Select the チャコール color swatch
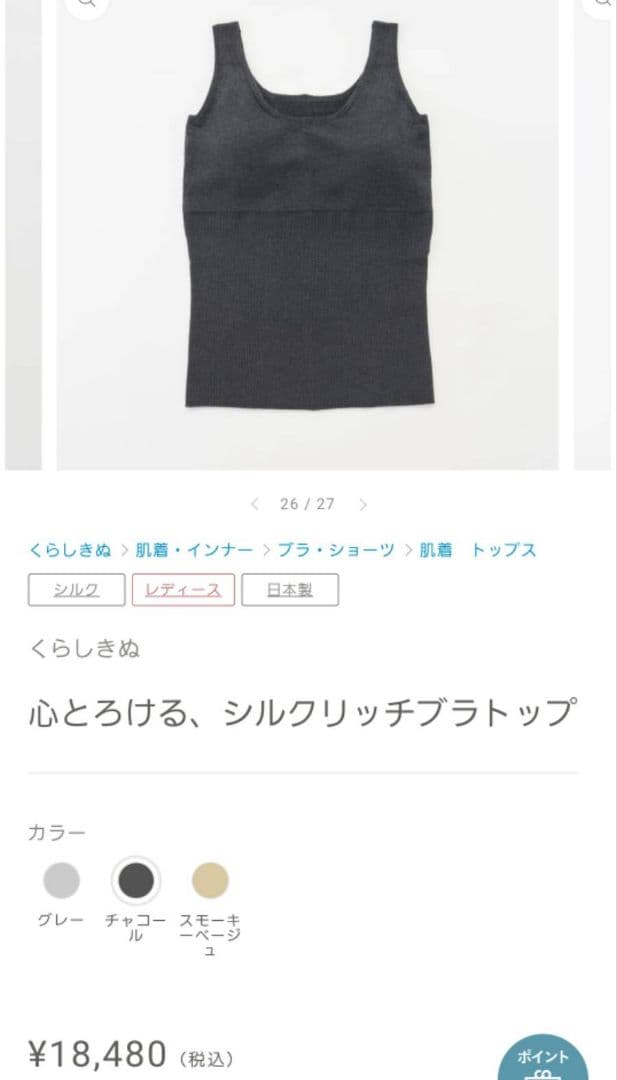Image resolution: width=617 pixels, height=1080 pixels. coord(136,880)
